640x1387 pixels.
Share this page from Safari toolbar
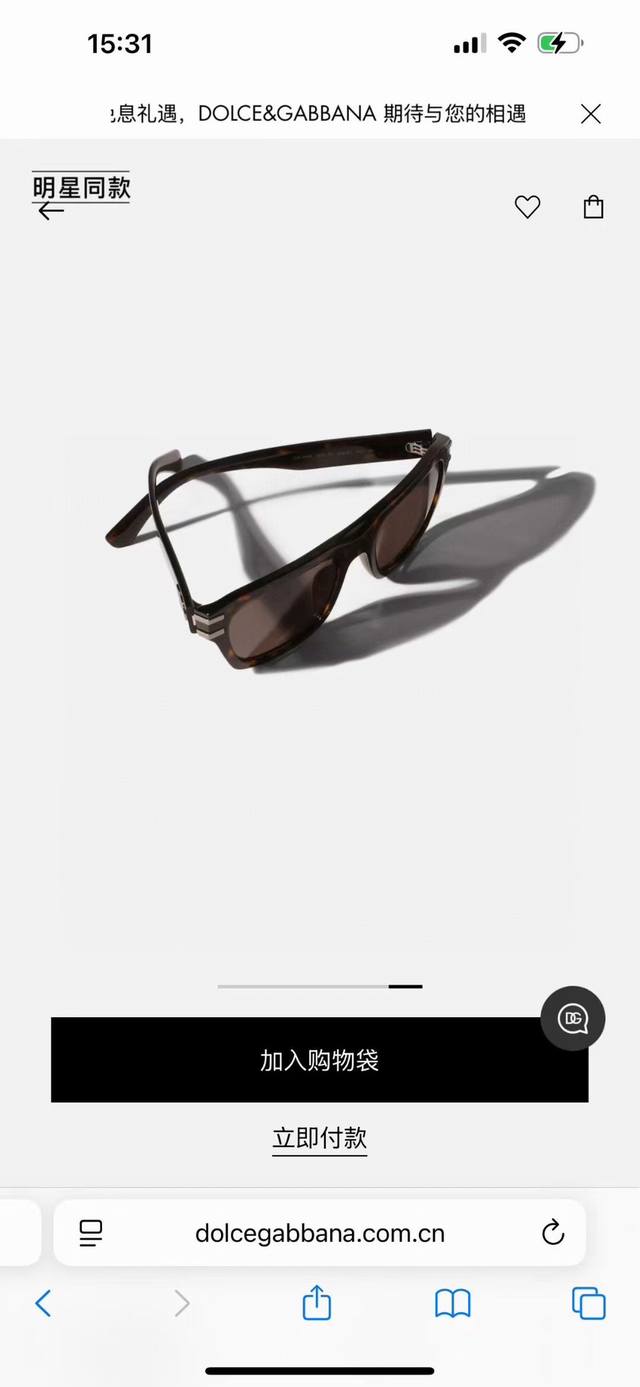tap(316, 1303)
